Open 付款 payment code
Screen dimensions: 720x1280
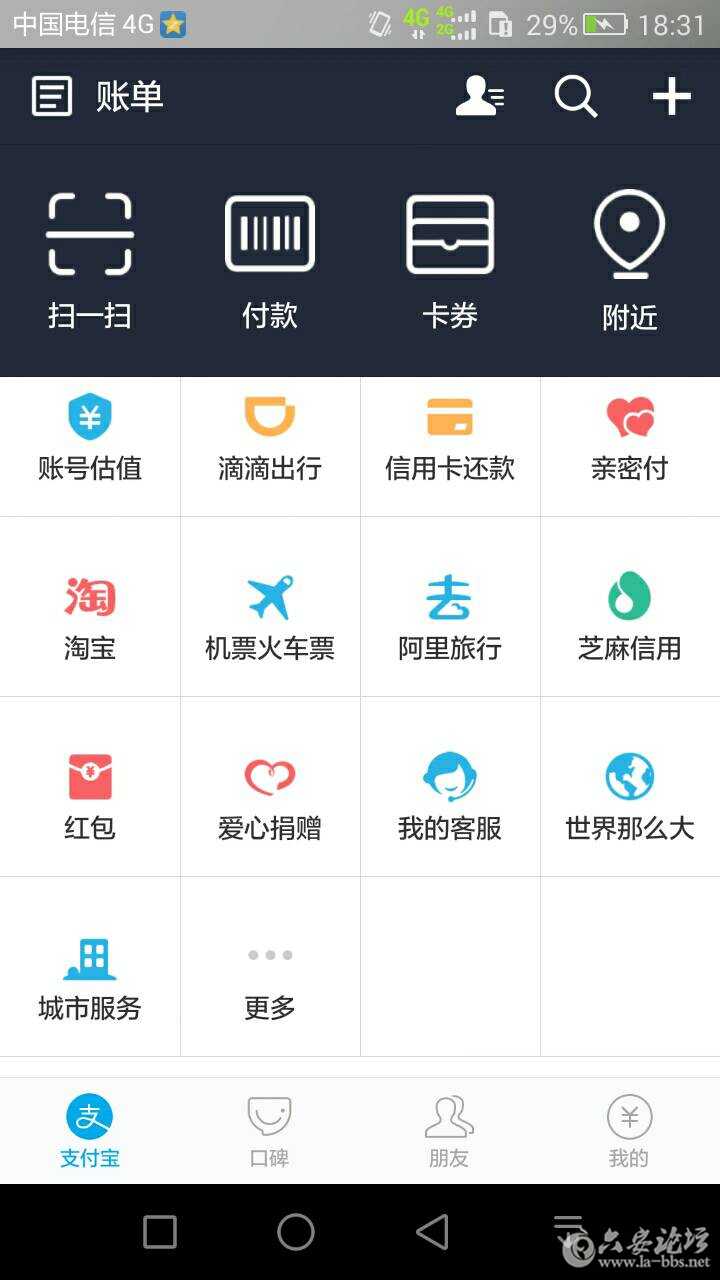[x=270, y=260]
